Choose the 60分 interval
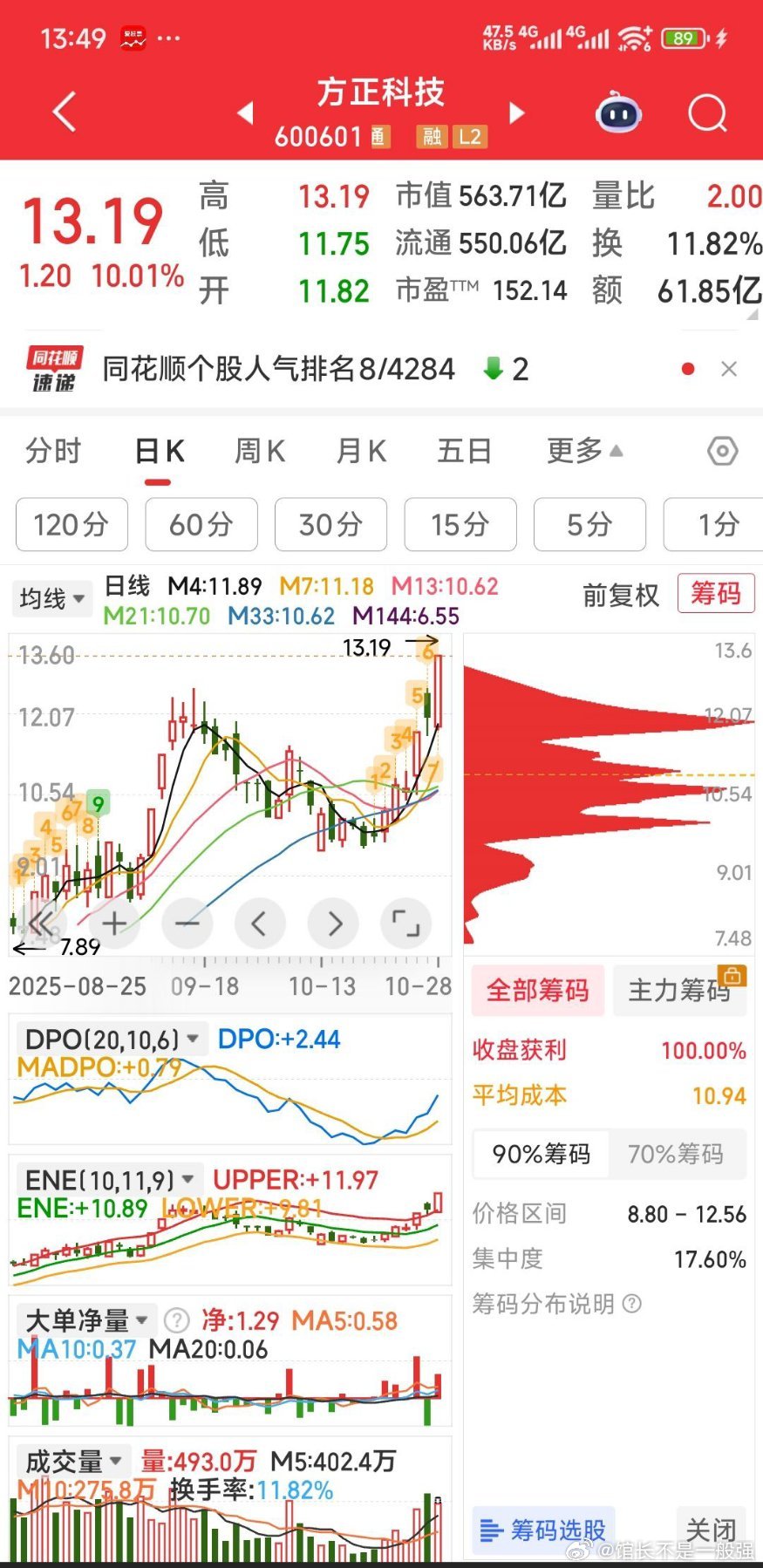Image resolution: width=763 pixels, height=1568 pixels. click(x=201, y=524)
